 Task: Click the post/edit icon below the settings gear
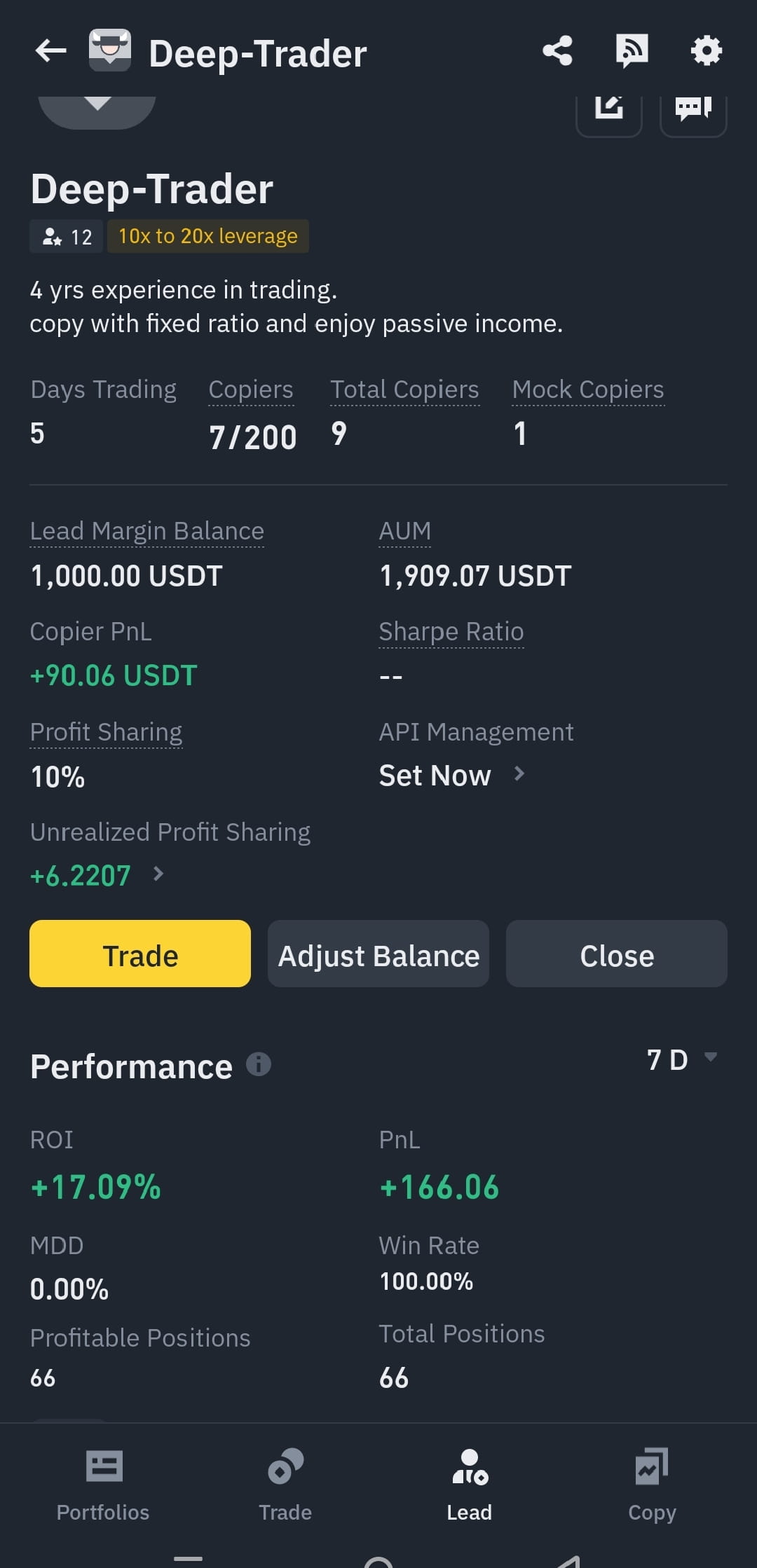click(608, 109)
